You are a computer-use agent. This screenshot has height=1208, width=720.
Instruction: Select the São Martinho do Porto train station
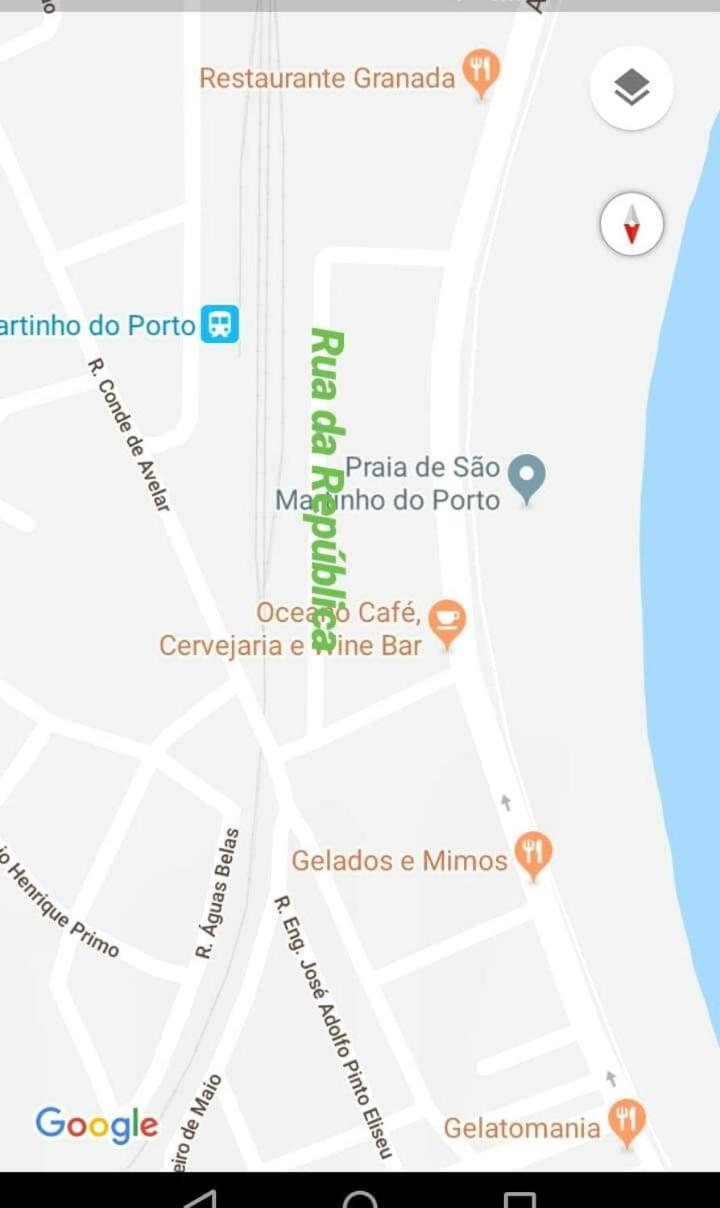(220, 324)
